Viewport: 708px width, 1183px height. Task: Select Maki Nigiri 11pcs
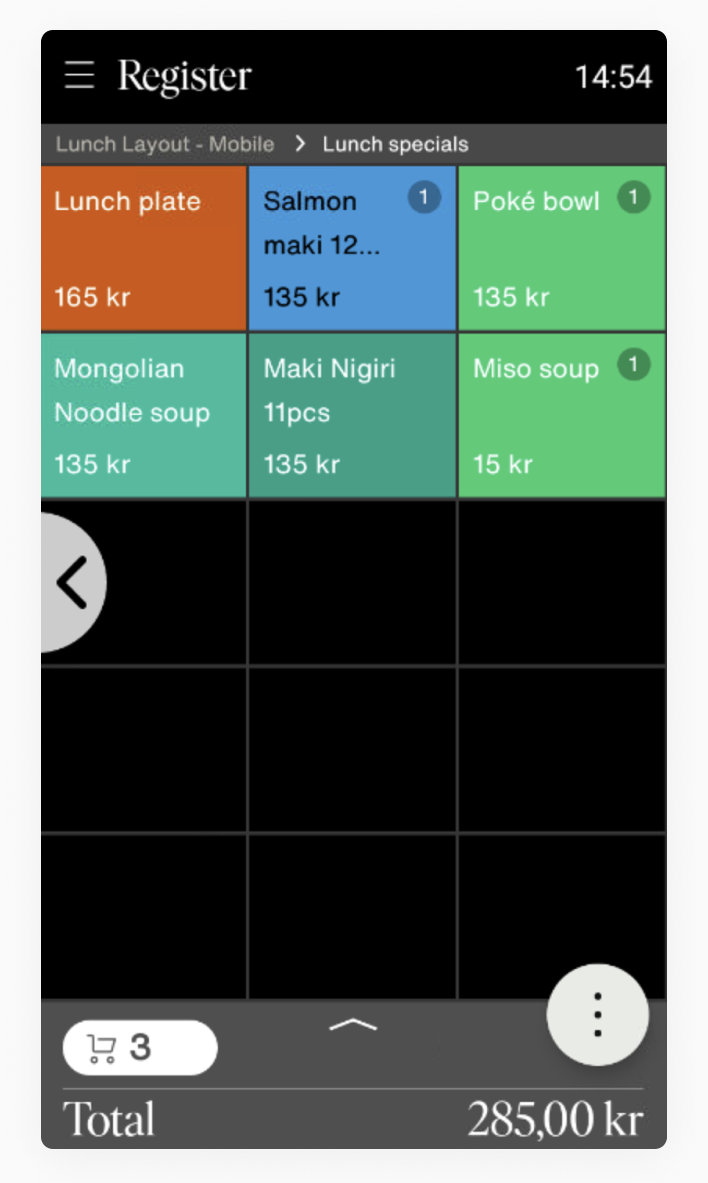pyautogui.click(x=352, y=416)
